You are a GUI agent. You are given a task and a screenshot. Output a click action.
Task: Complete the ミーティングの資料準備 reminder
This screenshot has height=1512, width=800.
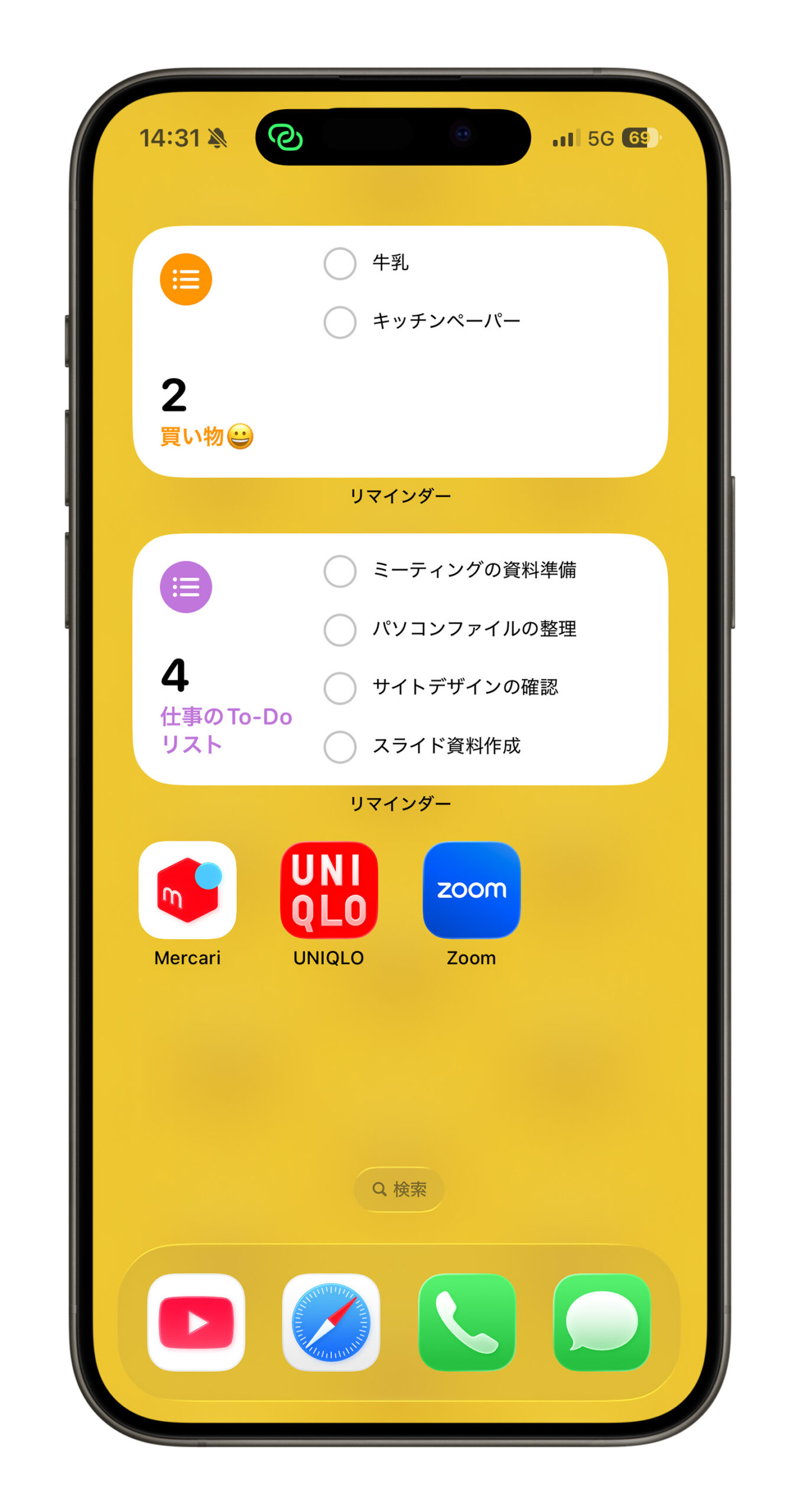(x=340, y=571)
